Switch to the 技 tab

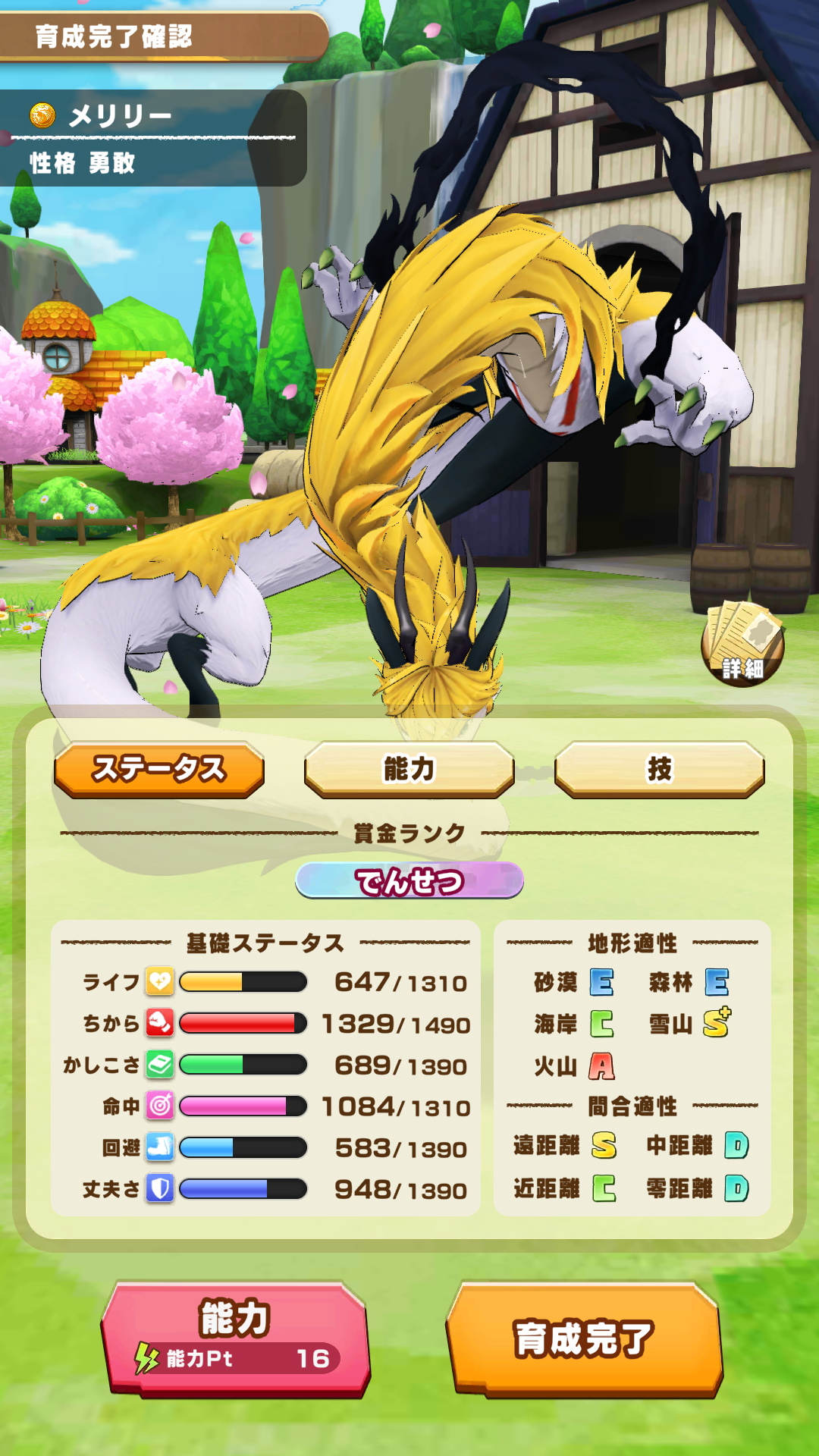[659, 769]
